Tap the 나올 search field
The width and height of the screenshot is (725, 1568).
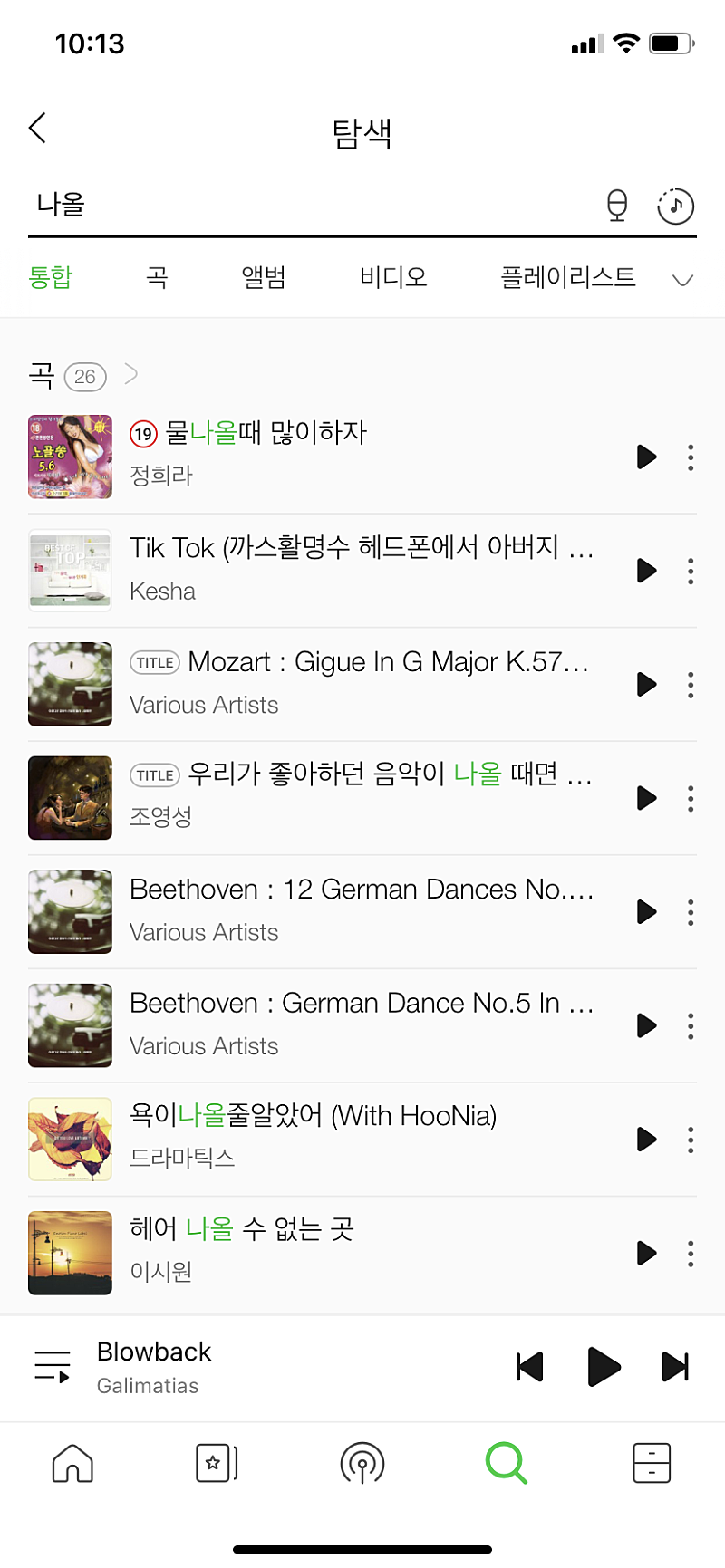308,205
